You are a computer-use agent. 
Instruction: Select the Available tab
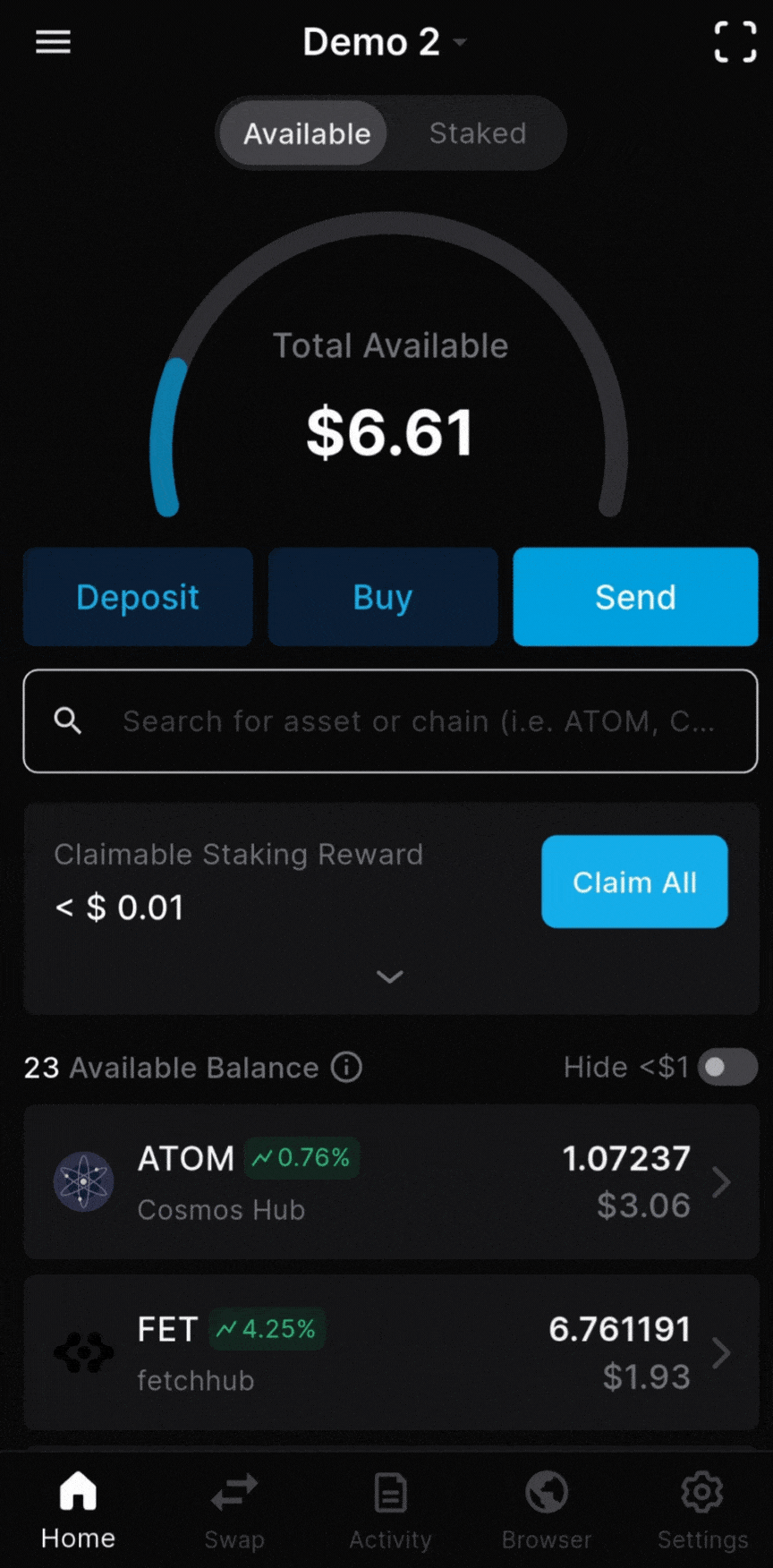pyautogui.click(x=307, y=132)
